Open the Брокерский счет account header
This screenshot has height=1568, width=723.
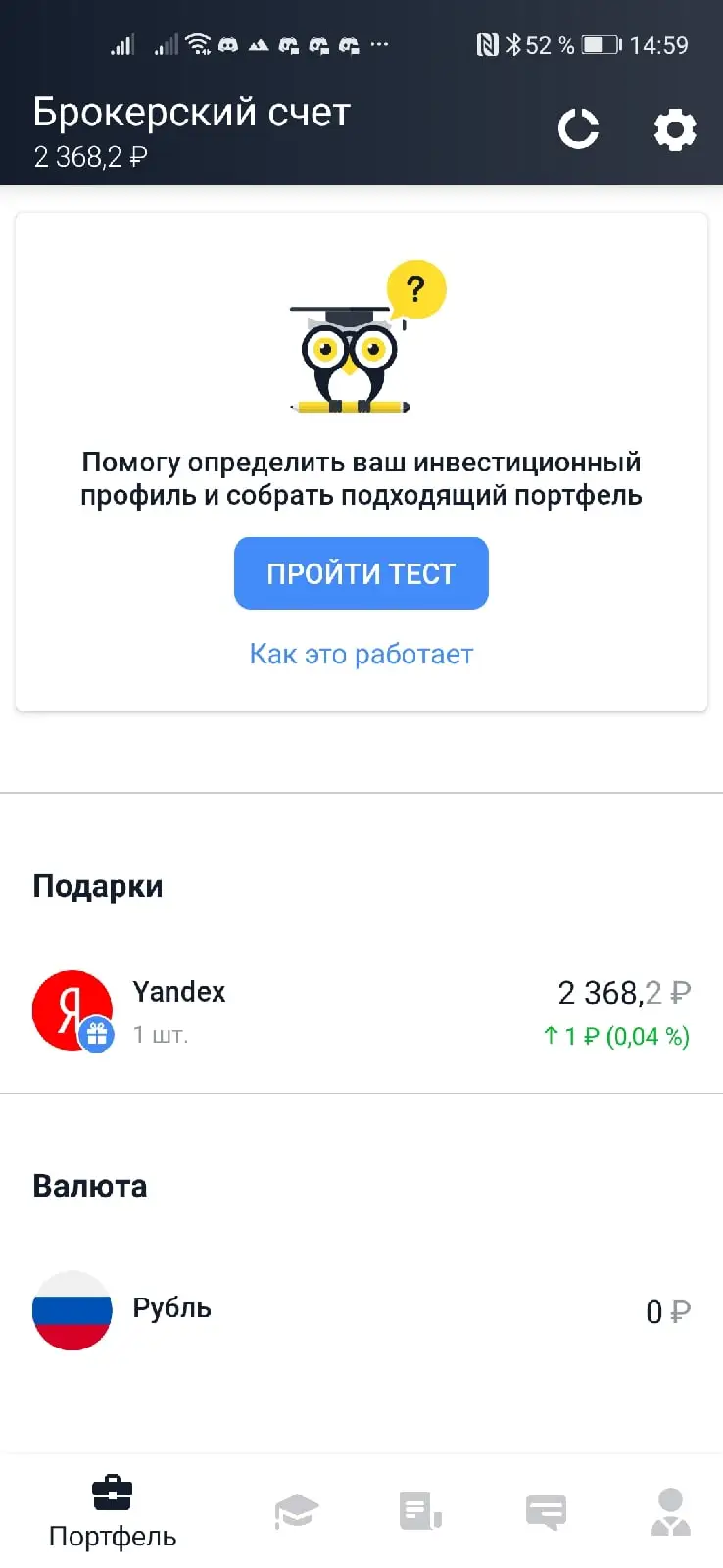[x=191, y=130]
